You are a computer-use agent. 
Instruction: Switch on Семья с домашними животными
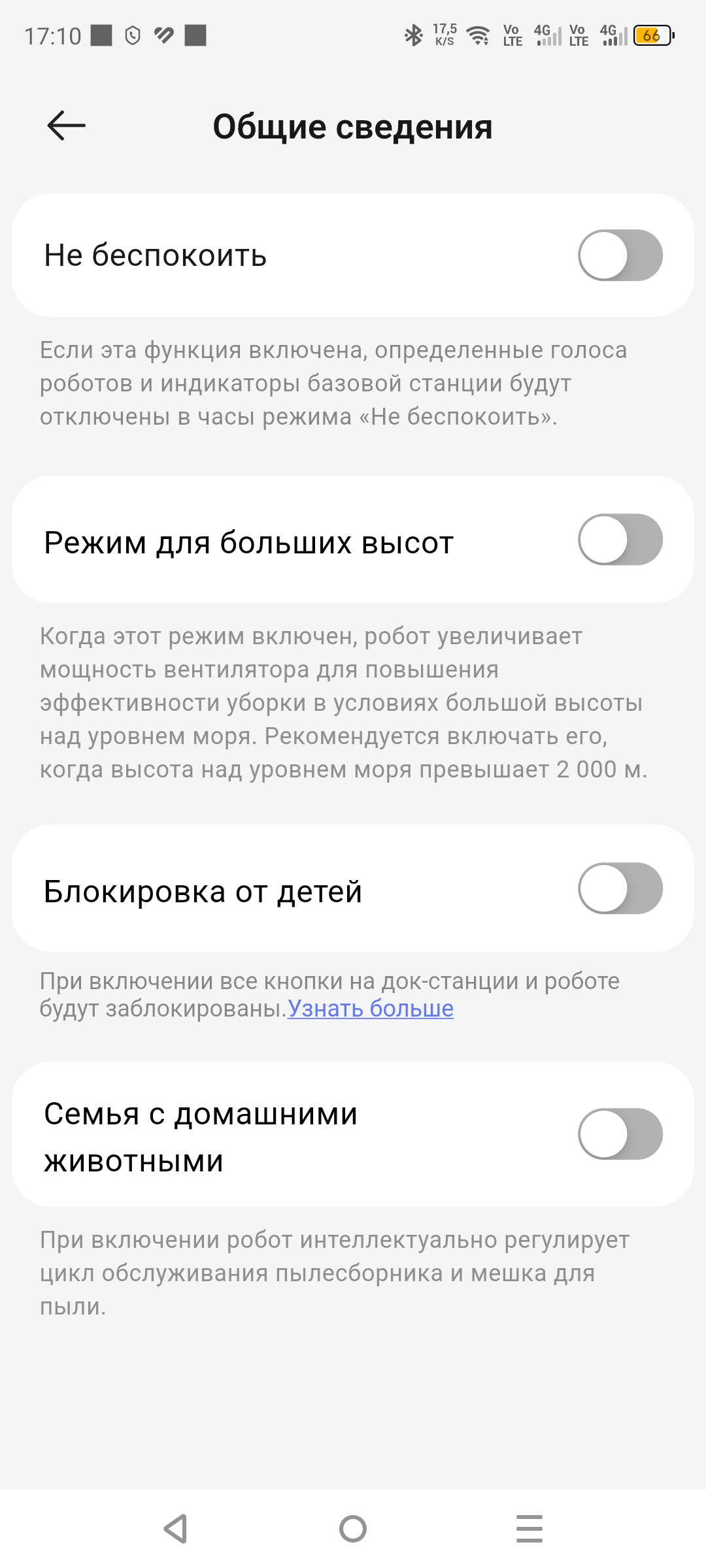620,1134
